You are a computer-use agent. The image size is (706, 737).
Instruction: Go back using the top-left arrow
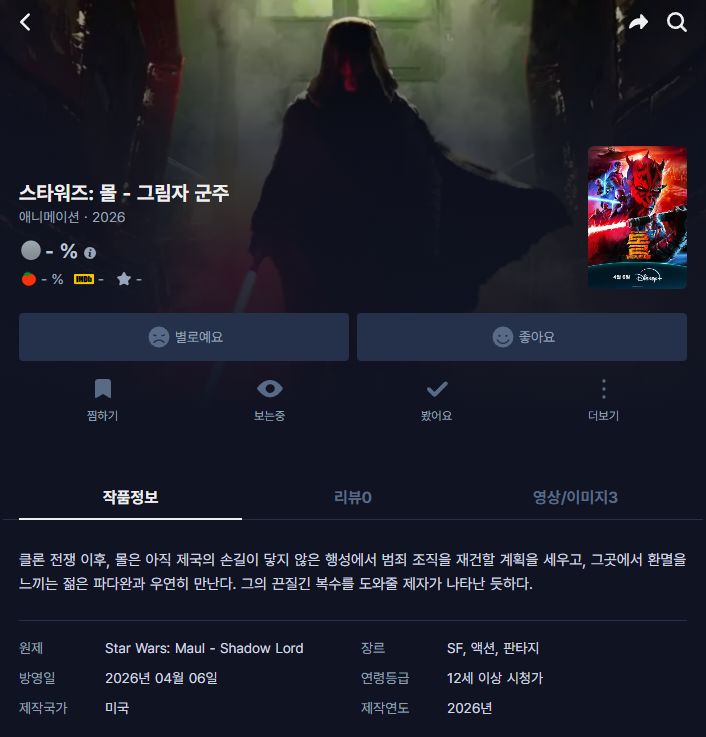25,22
